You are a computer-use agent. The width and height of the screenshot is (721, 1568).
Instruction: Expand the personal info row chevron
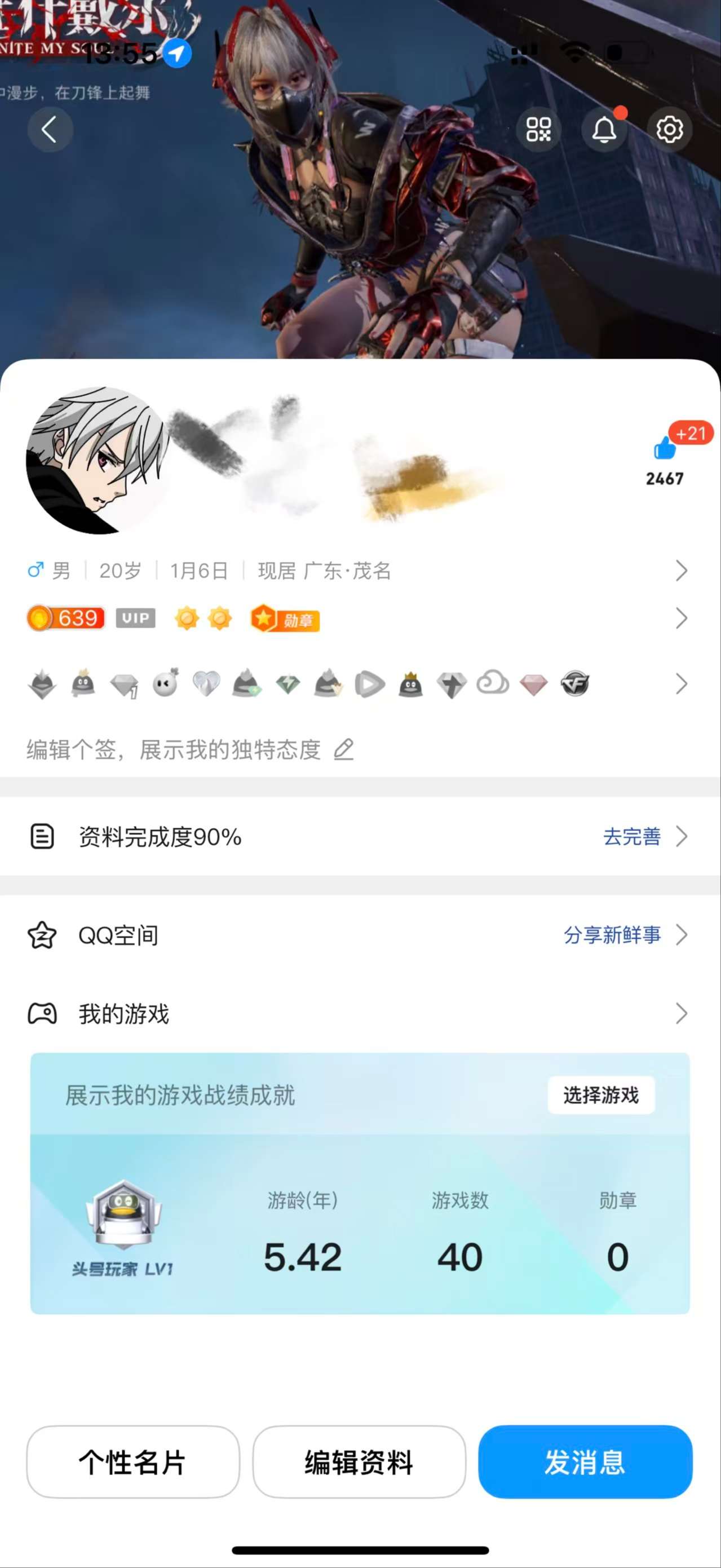tap(682, 571)
